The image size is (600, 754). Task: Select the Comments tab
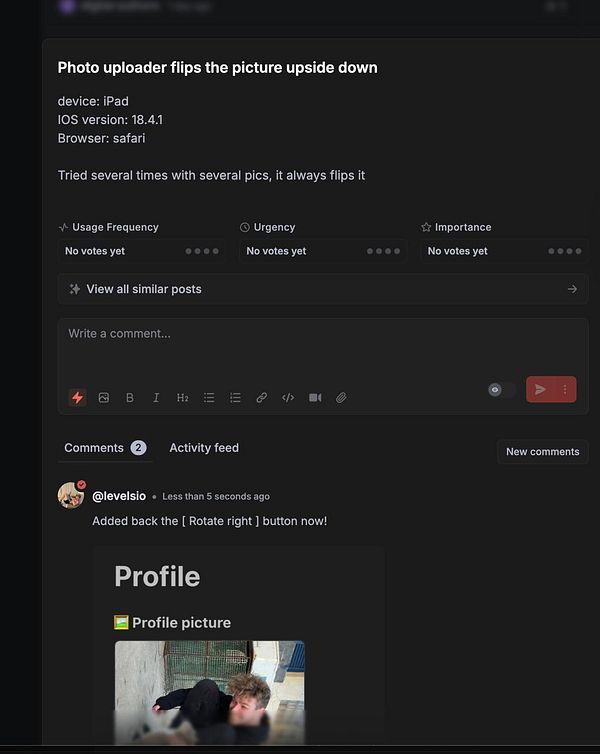(94, 448)
